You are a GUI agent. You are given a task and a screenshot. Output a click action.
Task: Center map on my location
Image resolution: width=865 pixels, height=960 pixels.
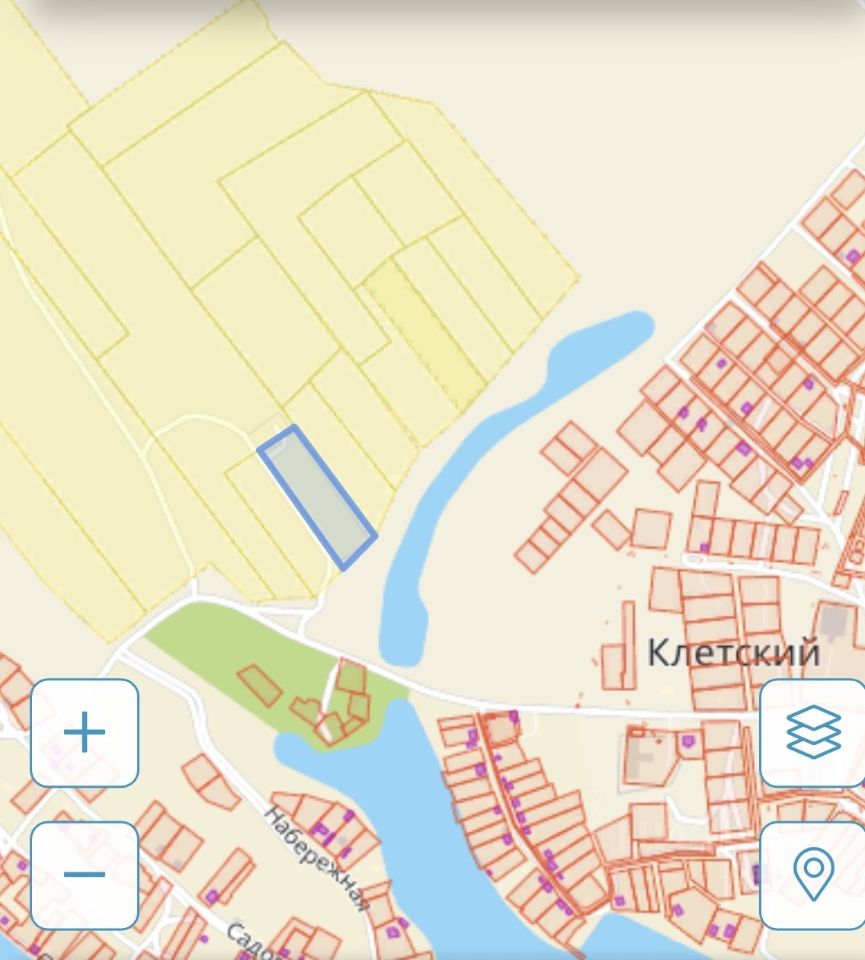tap(812, 874)
